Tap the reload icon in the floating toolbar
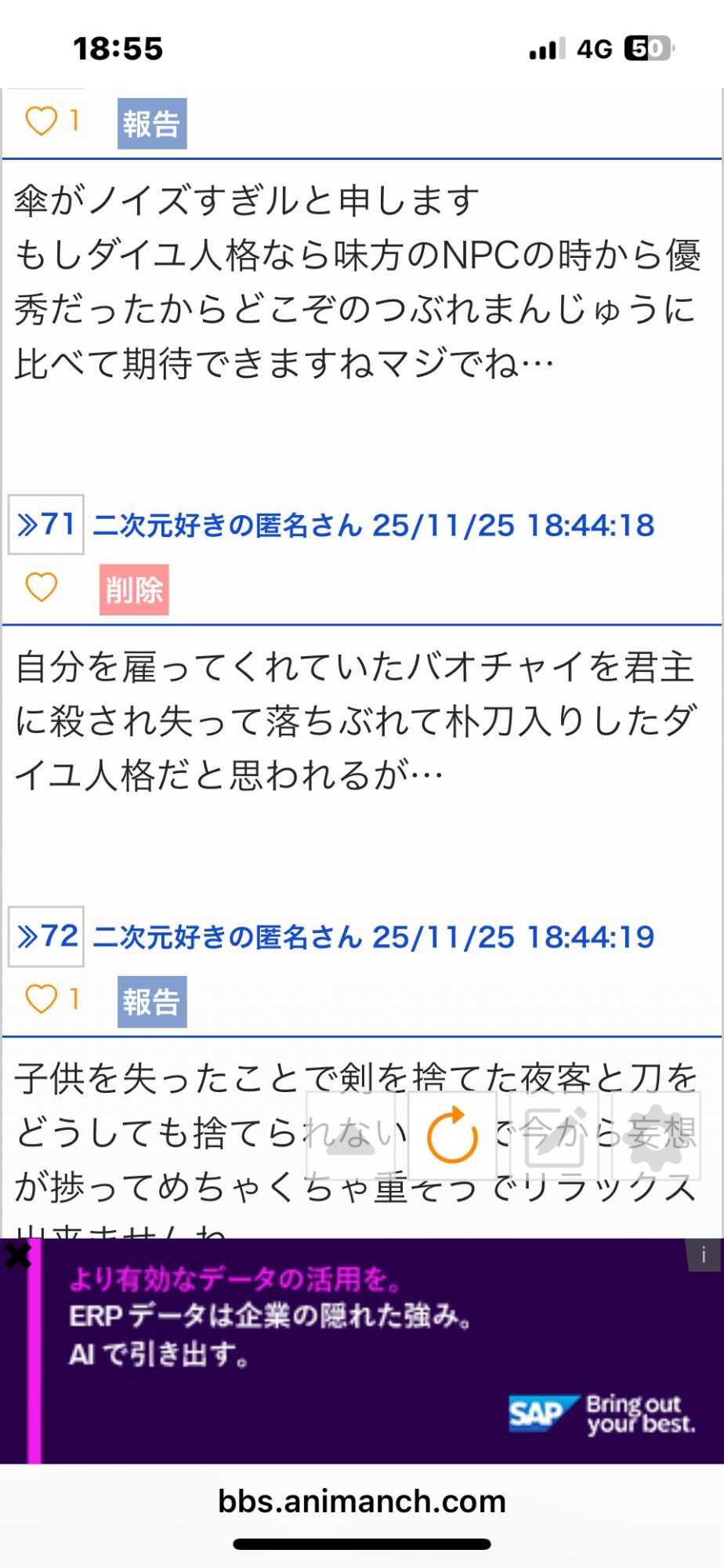724x1568 pixels. (x=452, y=1134)
